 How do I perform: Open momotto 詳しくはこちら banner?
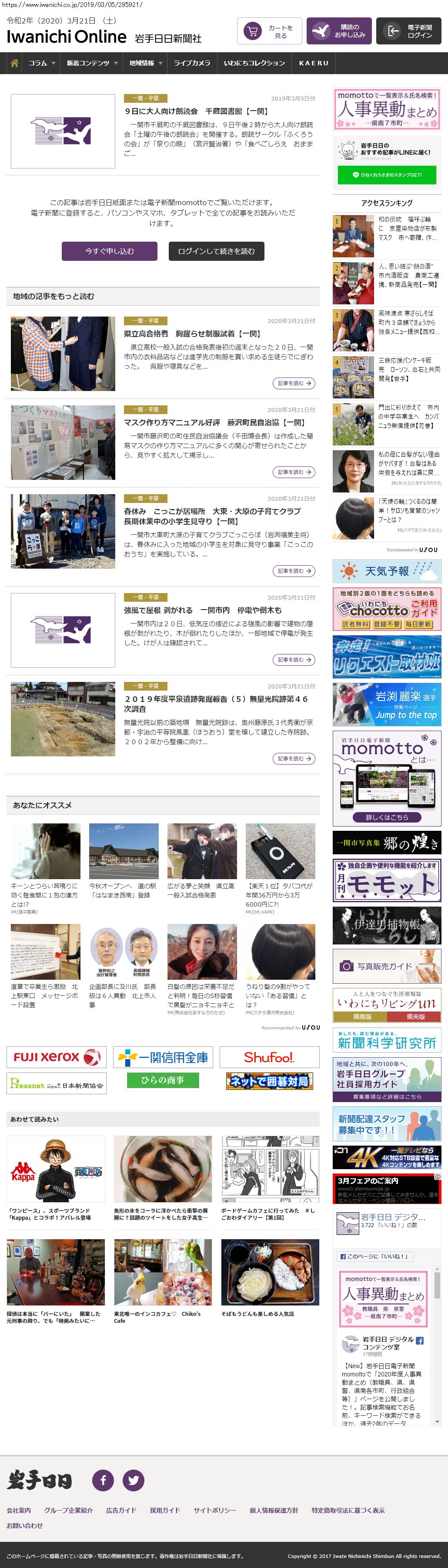(x=387, y=817)
